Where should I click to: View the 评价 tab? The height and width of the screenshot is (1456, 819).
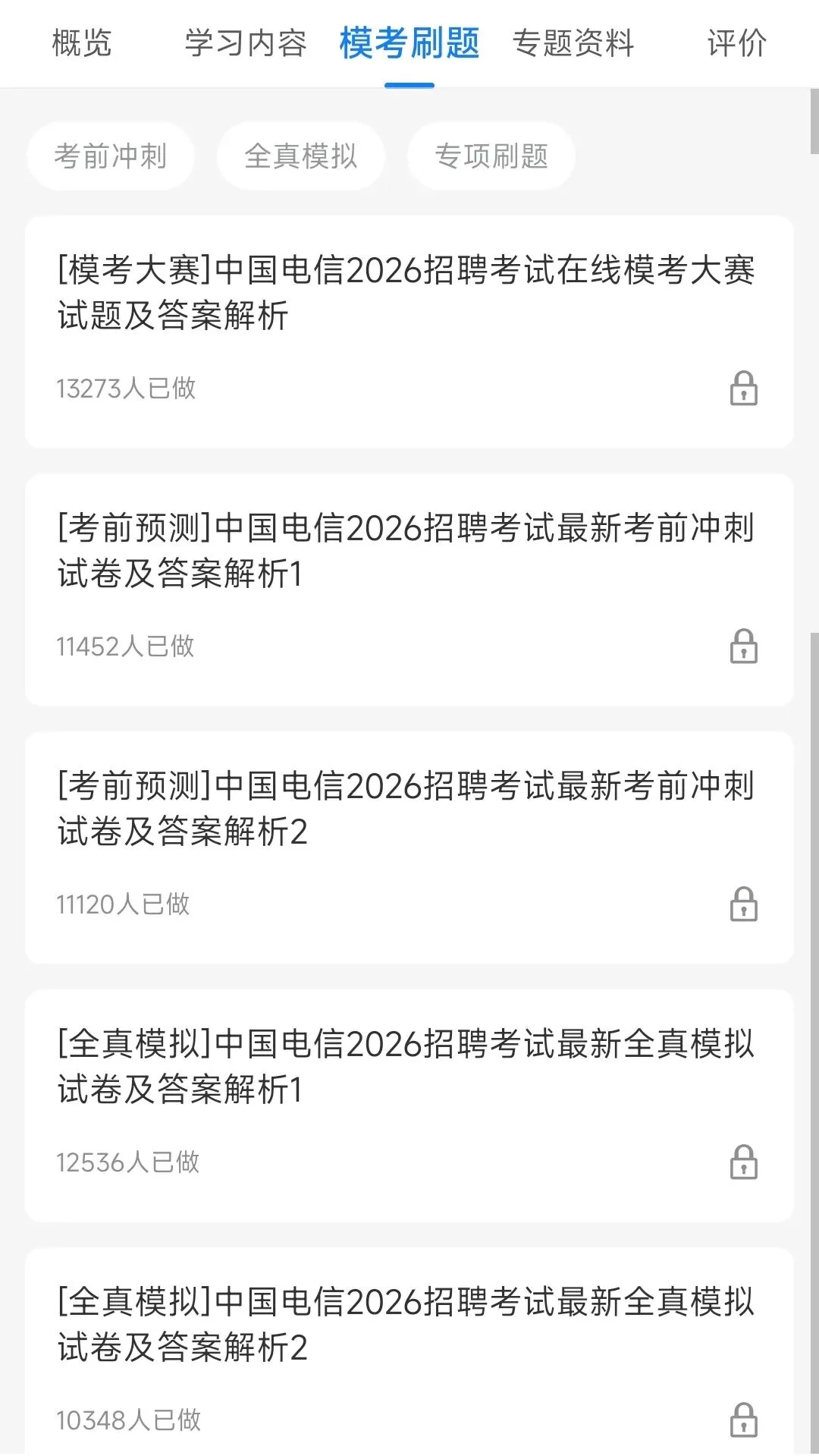tap(736, 43)
